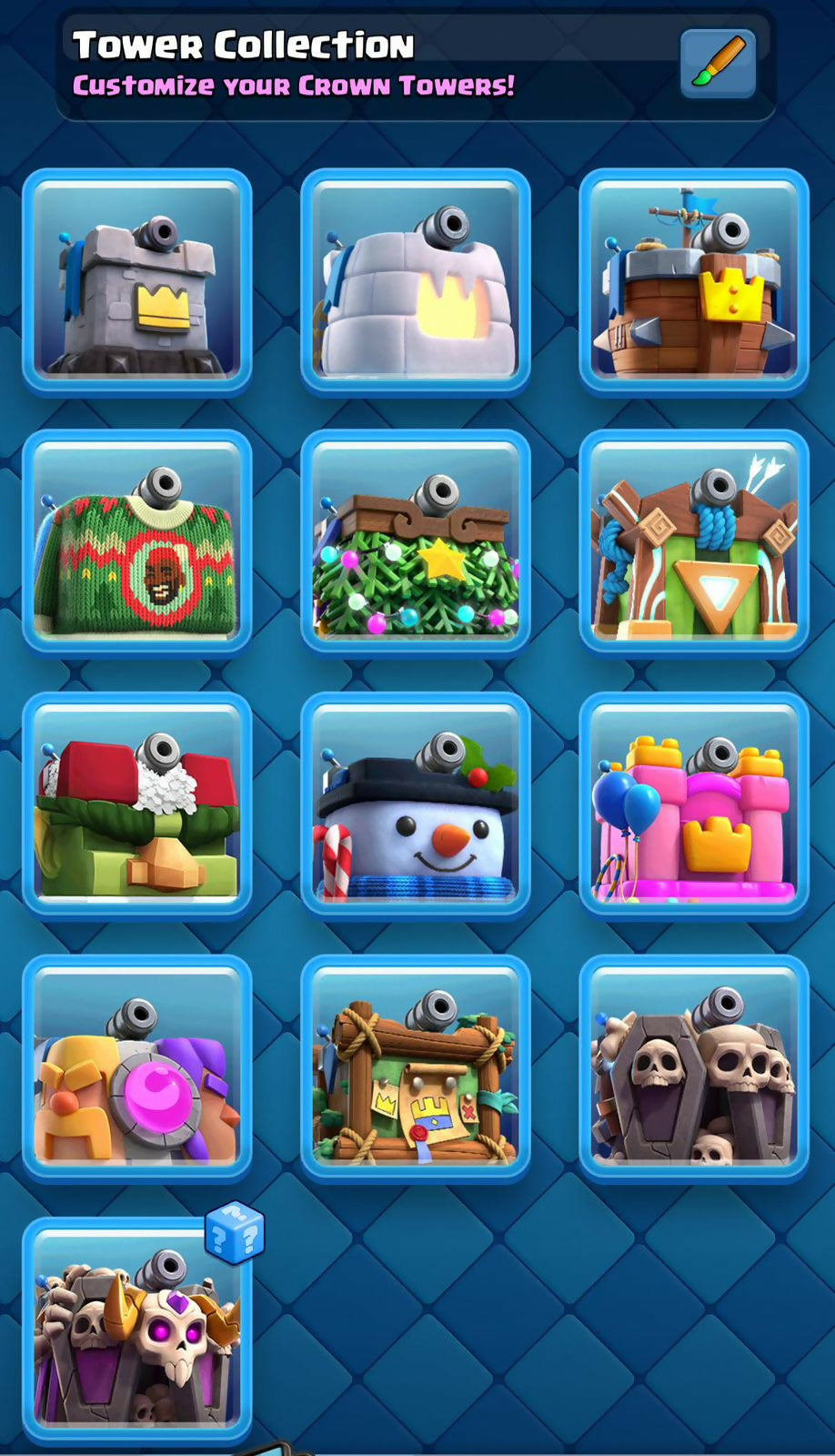835x1456 pixels.
Task: Pick the snowman tower skin
Action: coord(416,804)
